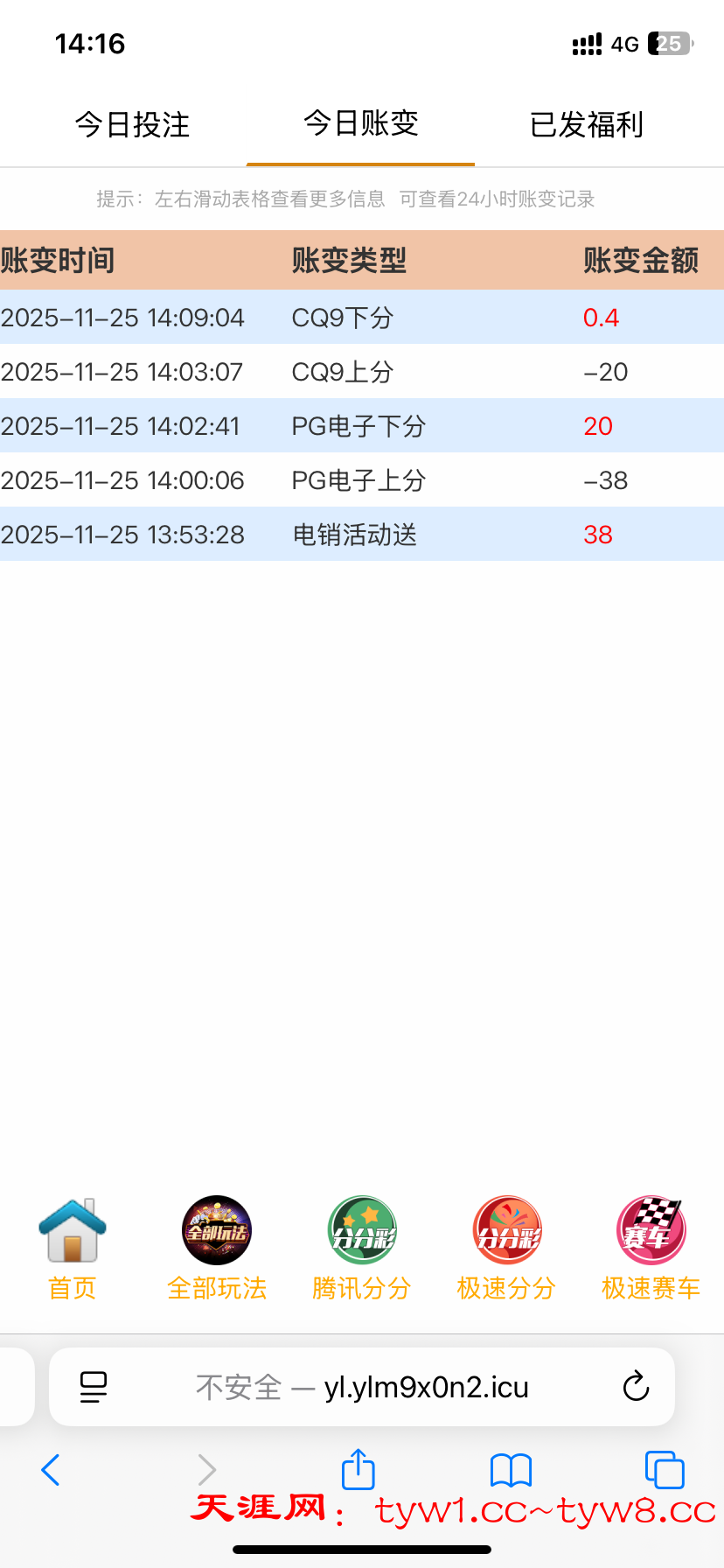
Task: Reload the page
Action: (x=636, y=1387)
